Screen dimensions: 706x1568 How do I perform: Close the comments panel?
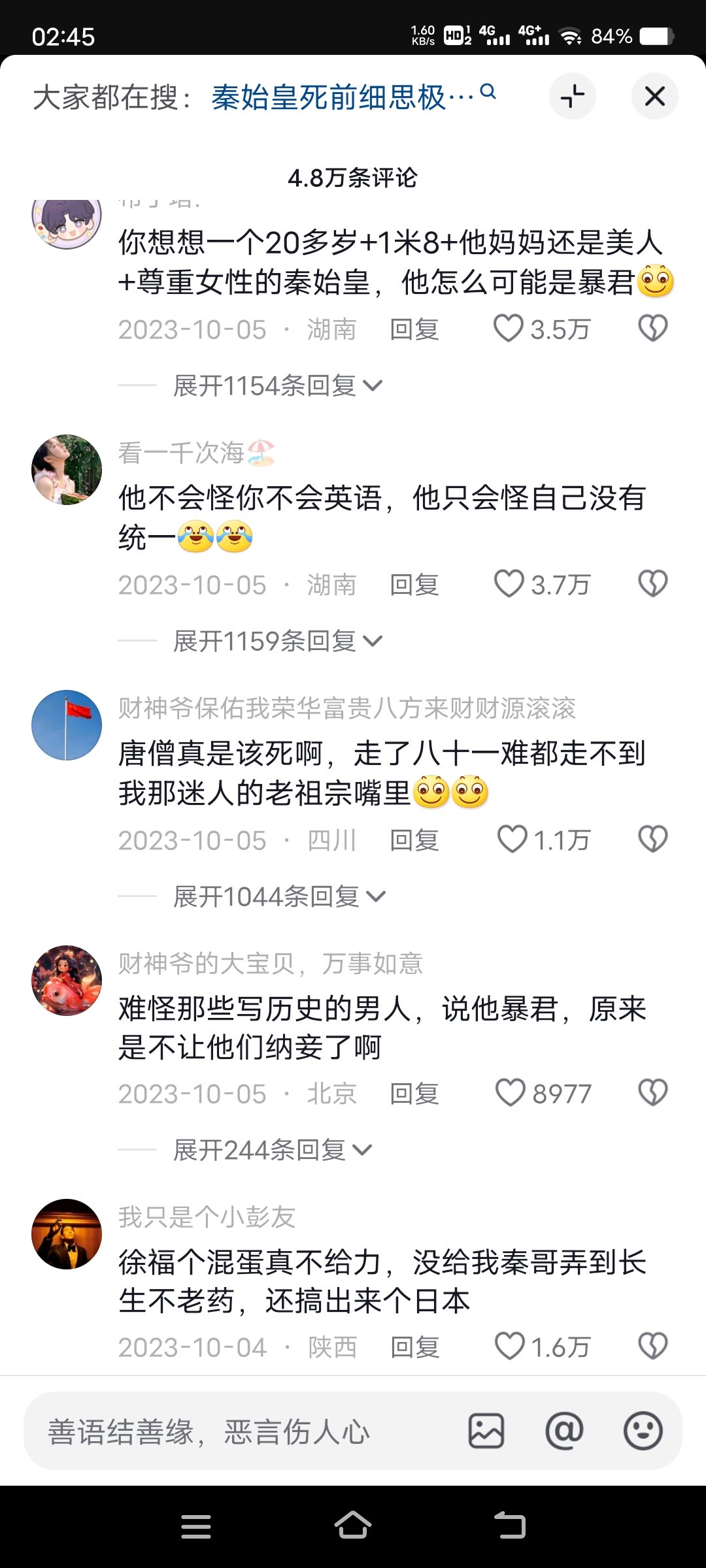tap(654, 97)
